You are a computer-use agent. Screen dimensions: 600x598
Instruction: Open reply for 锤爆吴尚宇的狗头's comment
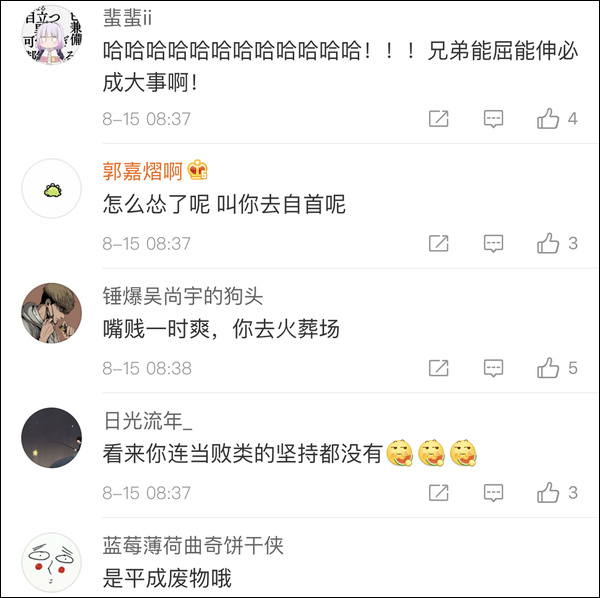click(493, 368)
